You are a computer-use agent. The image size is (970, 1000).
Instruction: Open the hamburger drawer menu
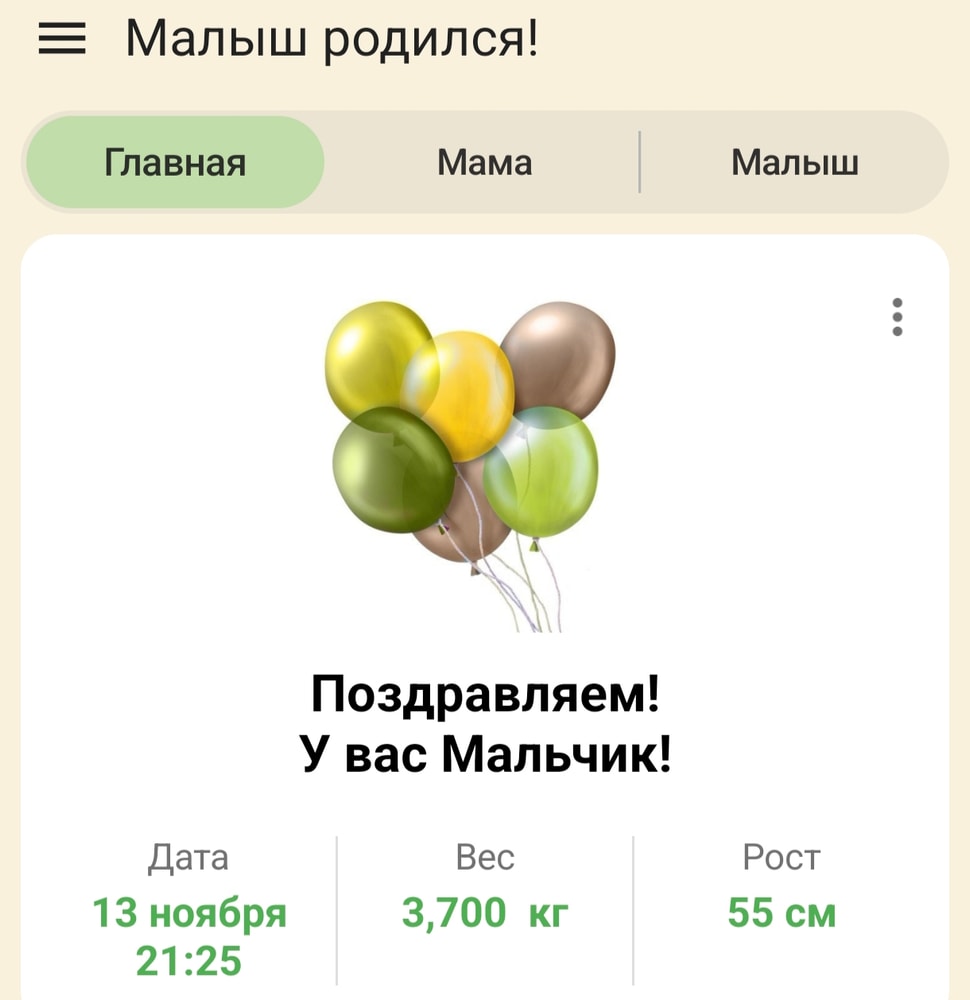(x=61, y=39)
